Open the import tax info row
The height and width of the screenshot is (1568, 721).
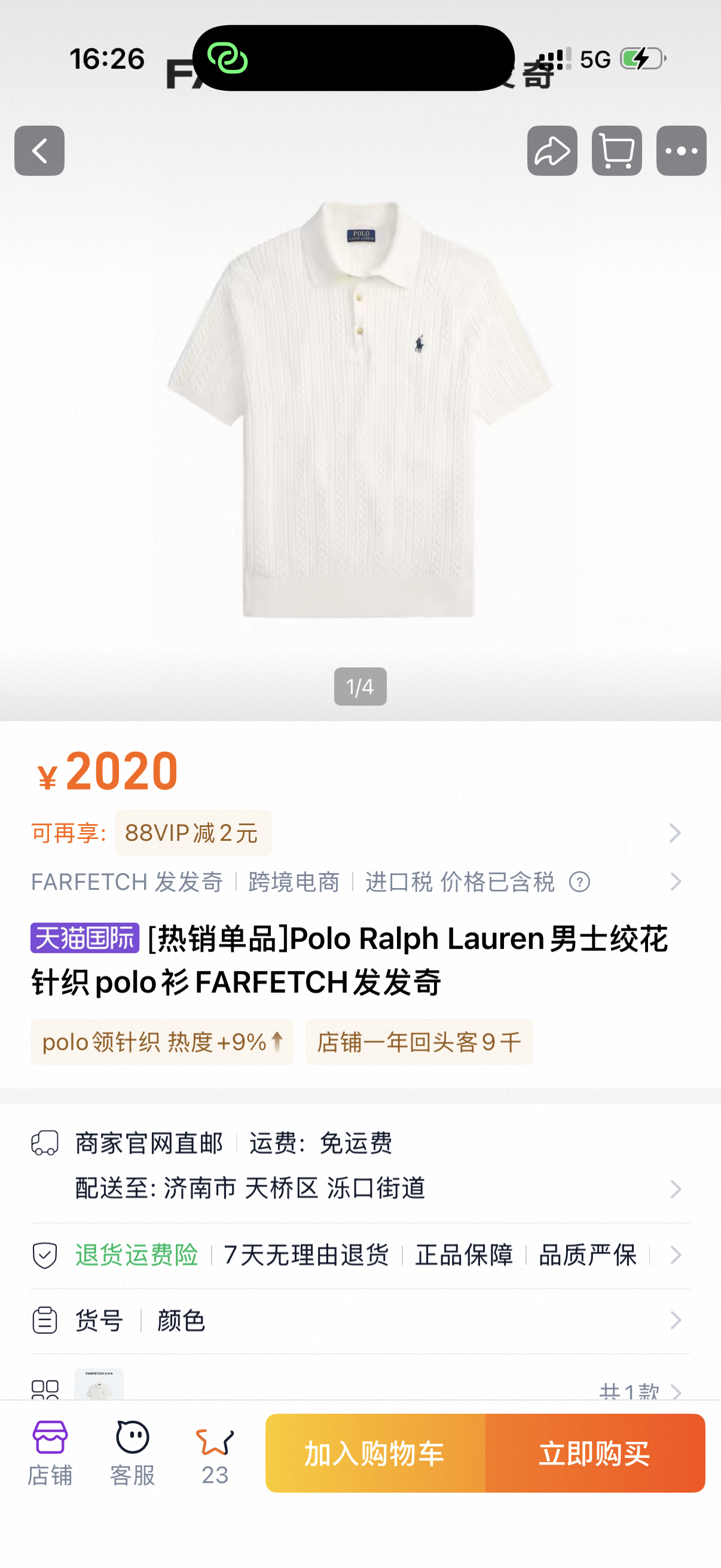[360, 881]
